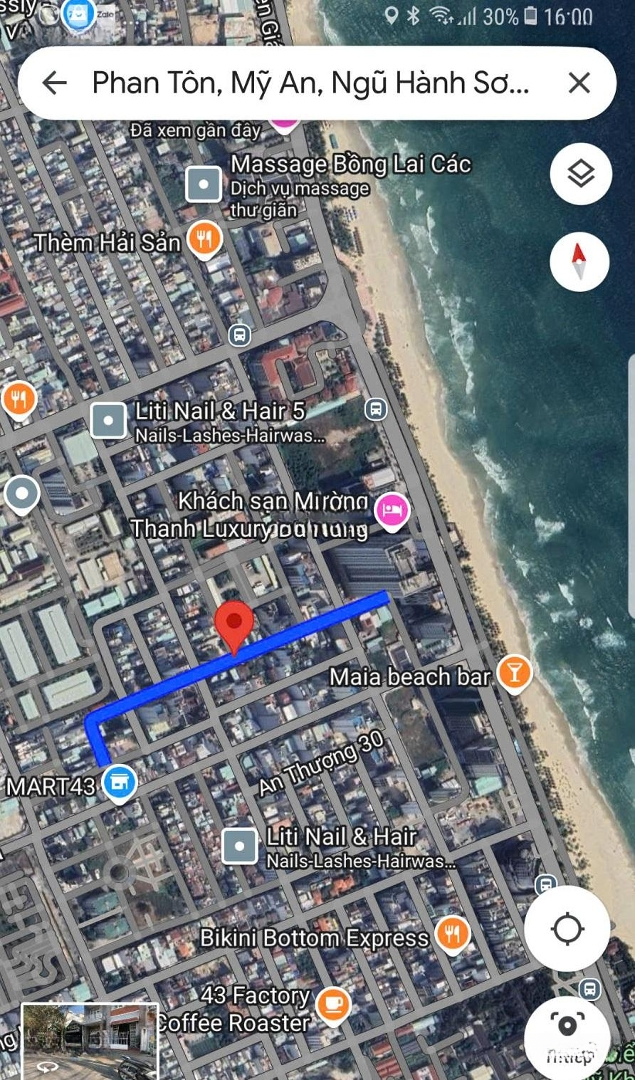Open Maia beach bar marker
Image resolution: width=635 pixels, height=1080 pixels.
(514, 673)
